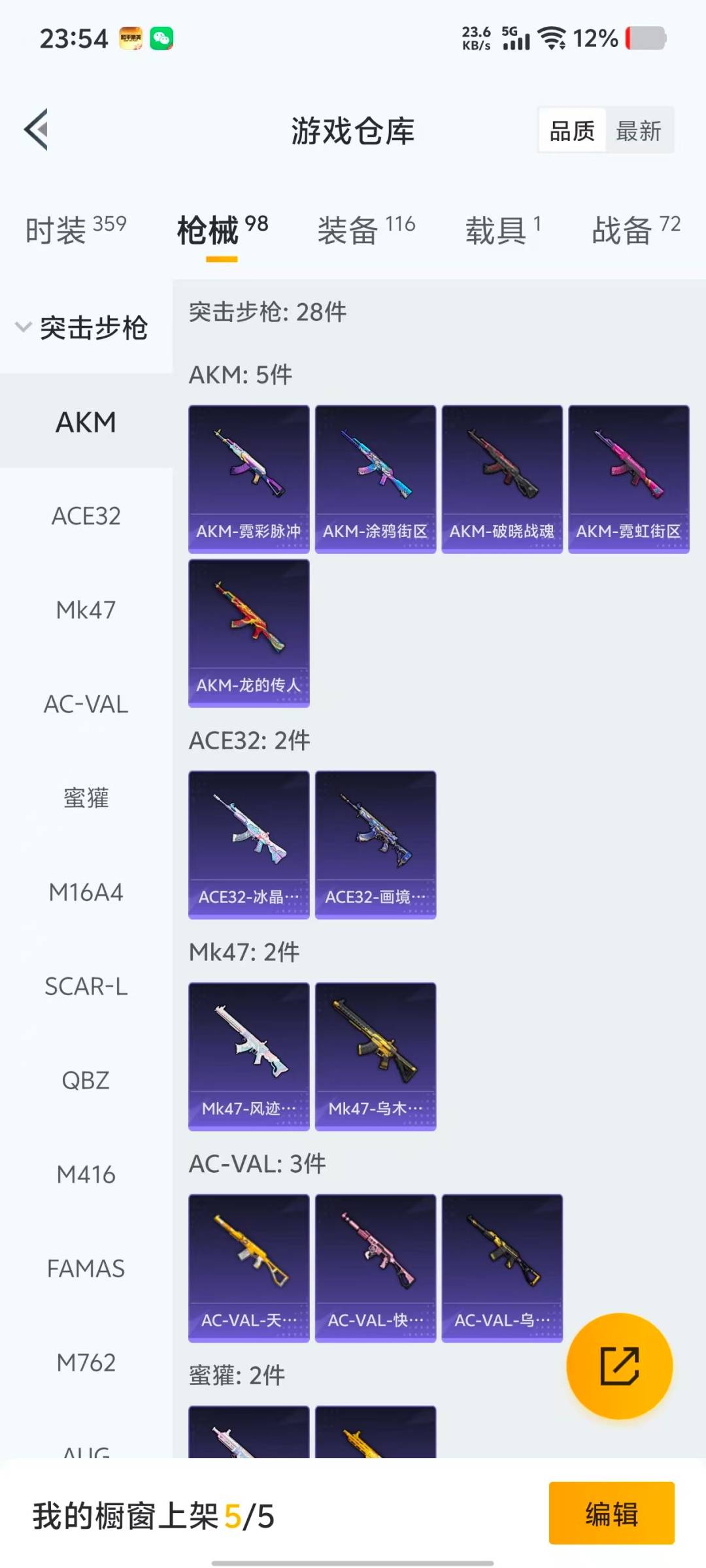Tap the orange share floating button
Screen dimensions: 706x1568
point(619,1365)
